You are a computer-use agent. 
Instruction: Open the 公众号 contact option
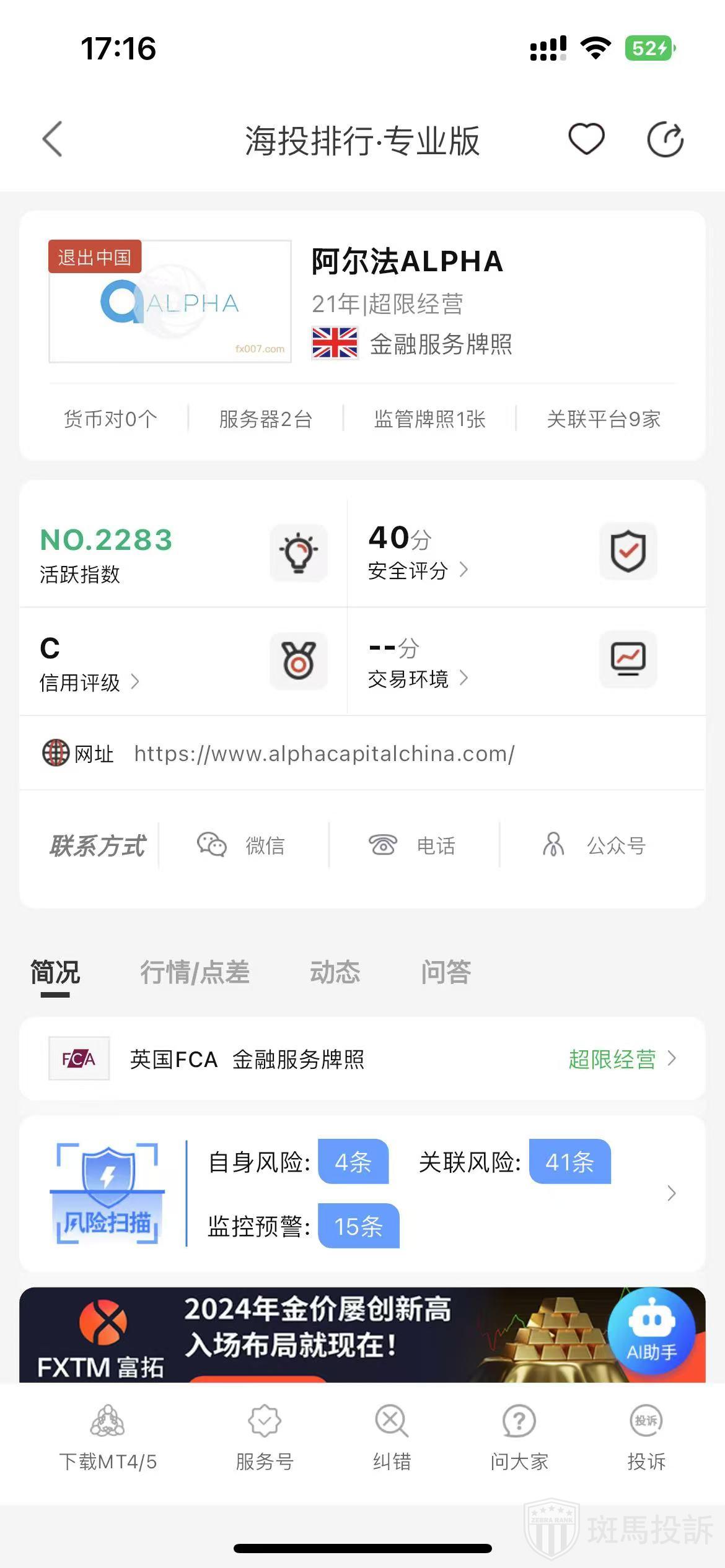point(595,845)
